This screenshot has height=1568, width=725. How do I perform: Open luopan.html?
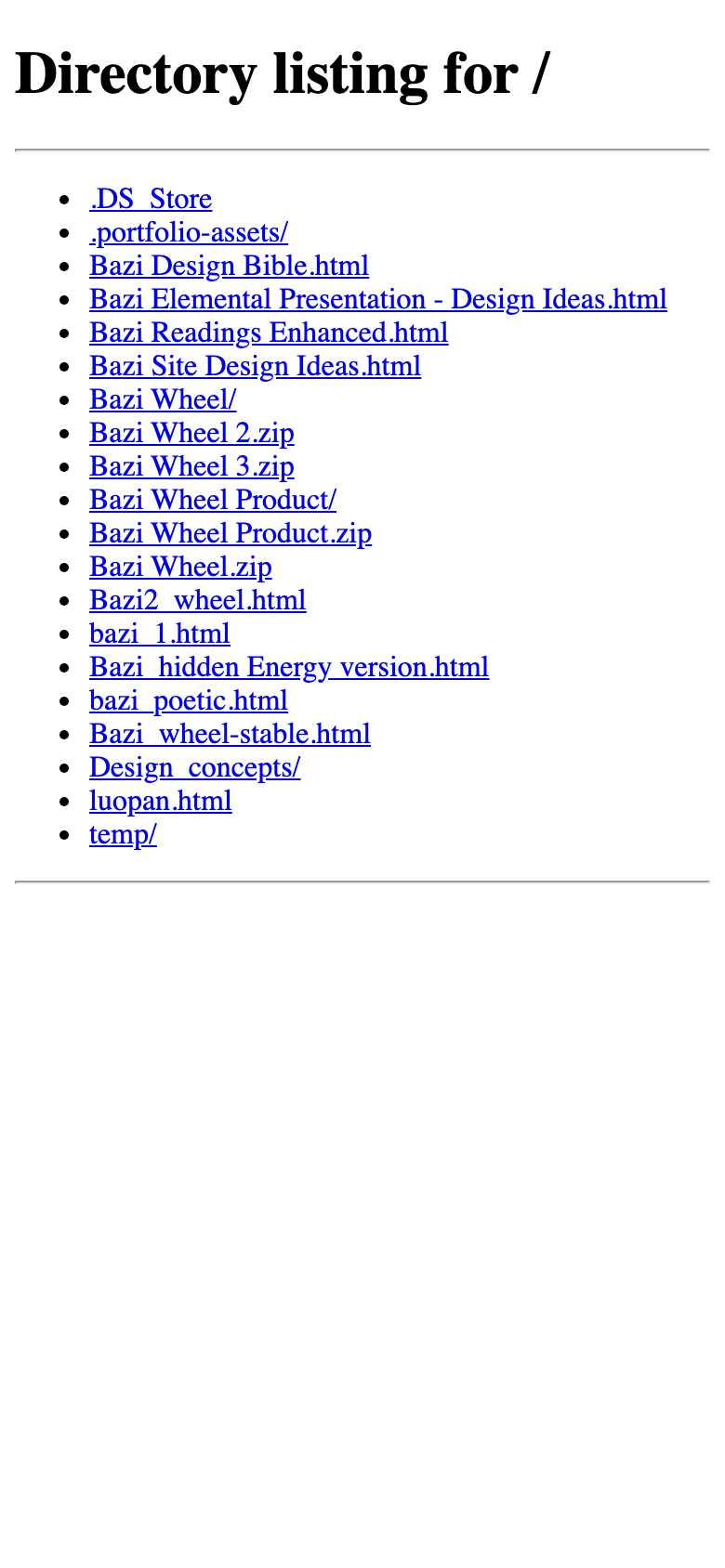(x=160, y=801)
